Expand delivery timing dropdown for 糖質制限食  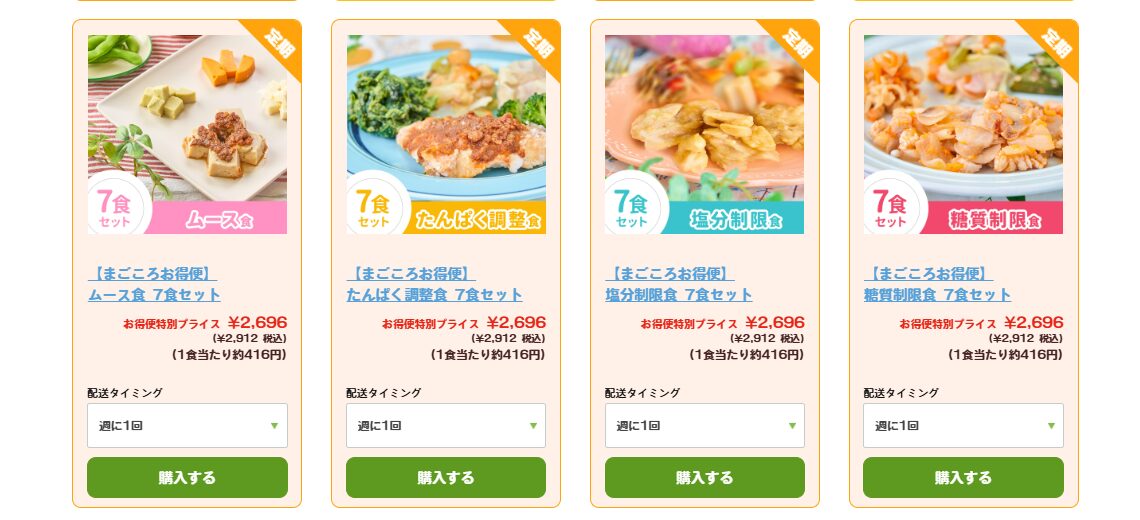(963, 425)
